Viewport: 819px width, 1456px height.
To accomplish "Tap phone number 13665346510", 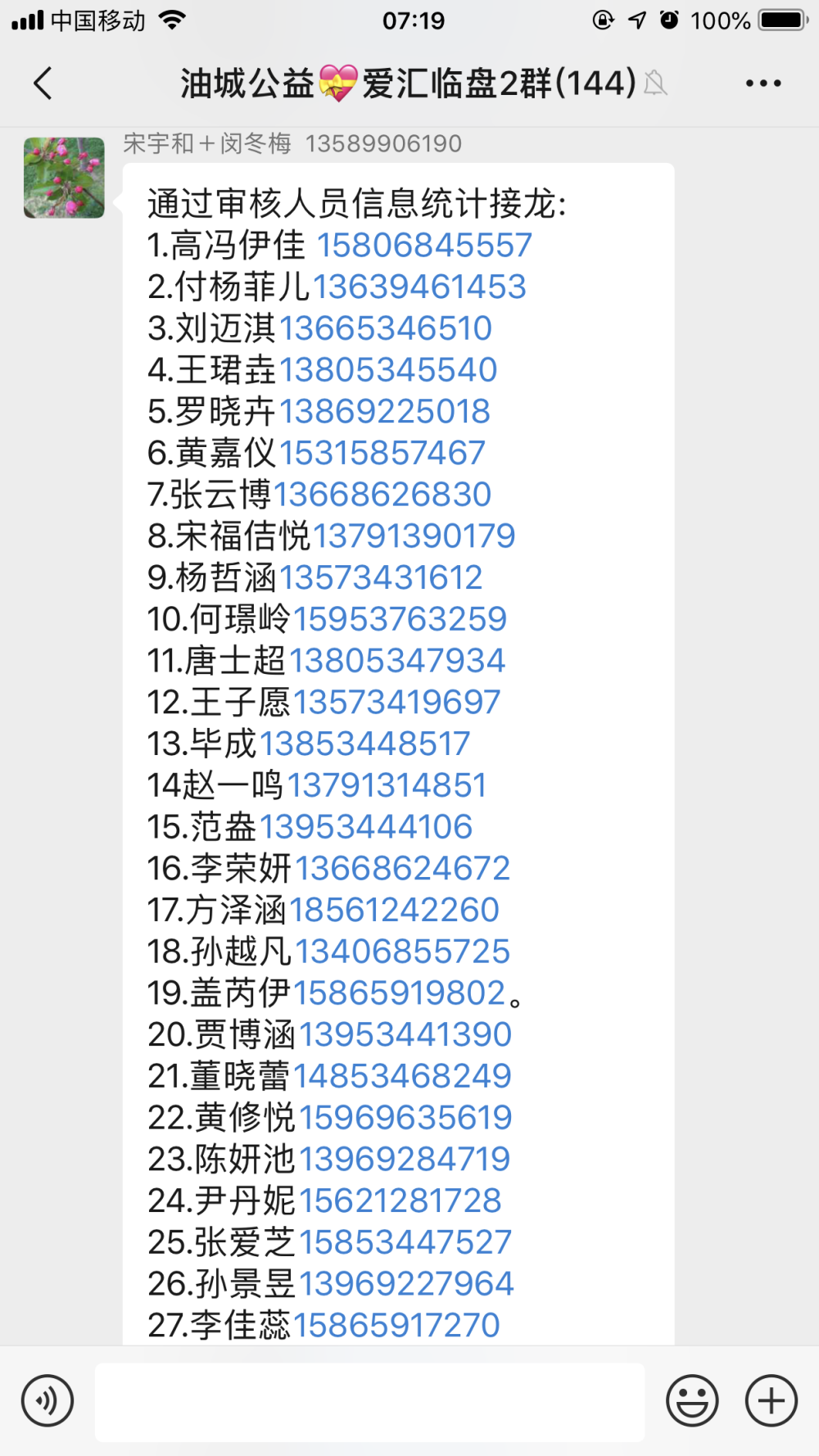I will click(x=386, y=328).
